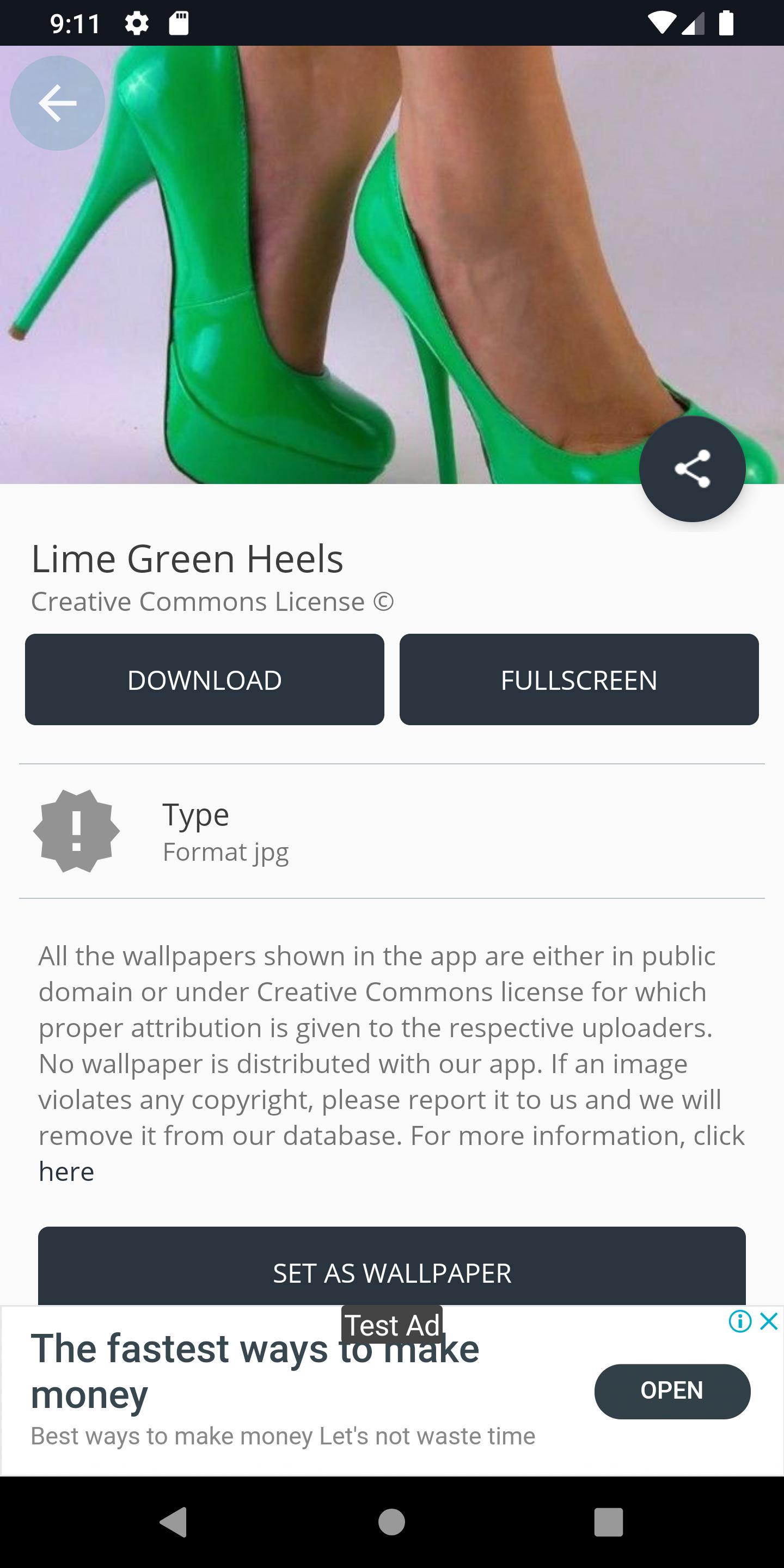
Task: Open recent apps from navigation bar
Action: tap(608, 1522)
